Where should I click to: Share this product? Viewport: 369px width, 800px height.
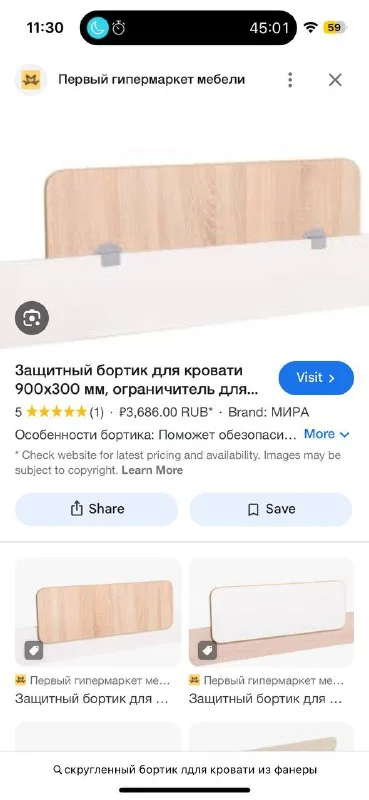[x=96, y=509]
